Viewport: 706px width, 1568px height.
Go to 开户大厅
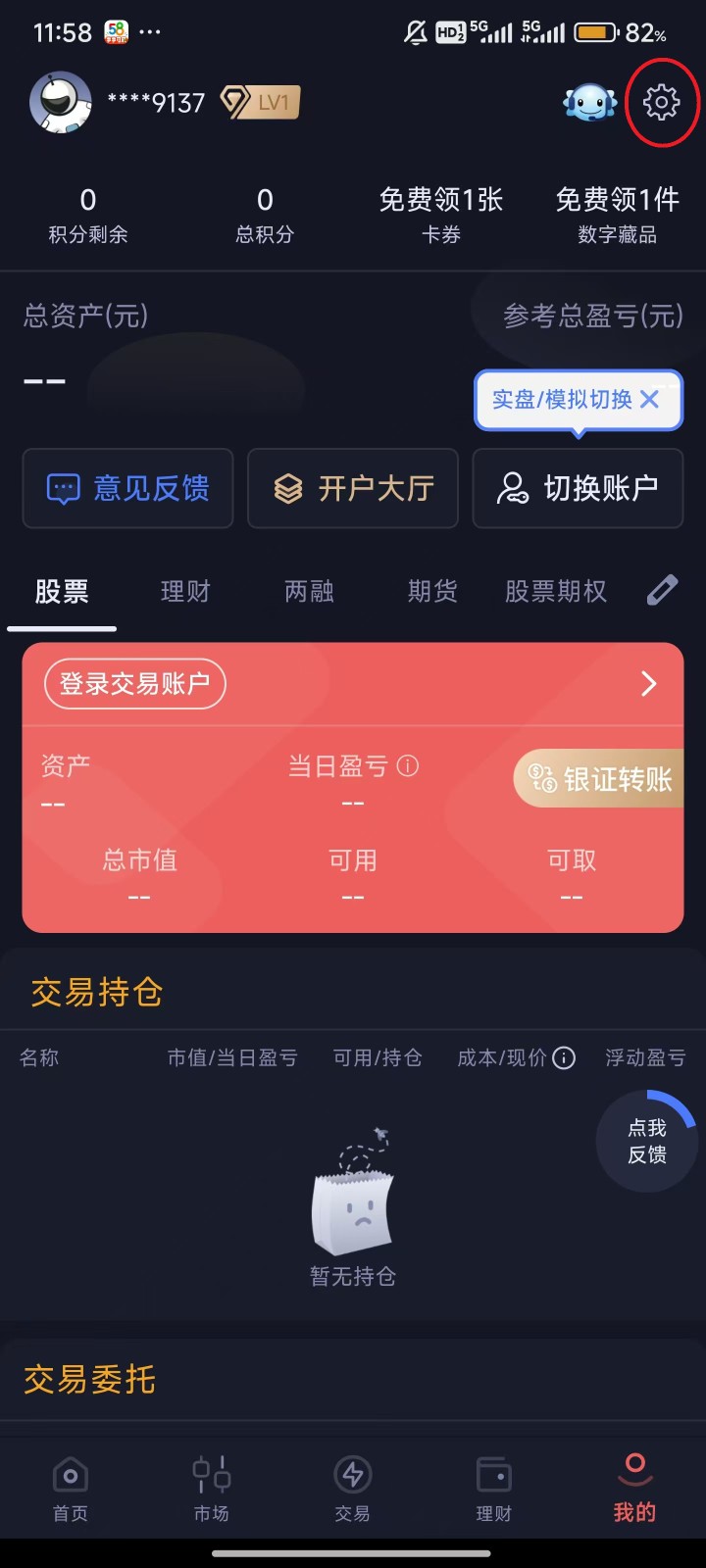pyautogui.click(x=353, y=488)
